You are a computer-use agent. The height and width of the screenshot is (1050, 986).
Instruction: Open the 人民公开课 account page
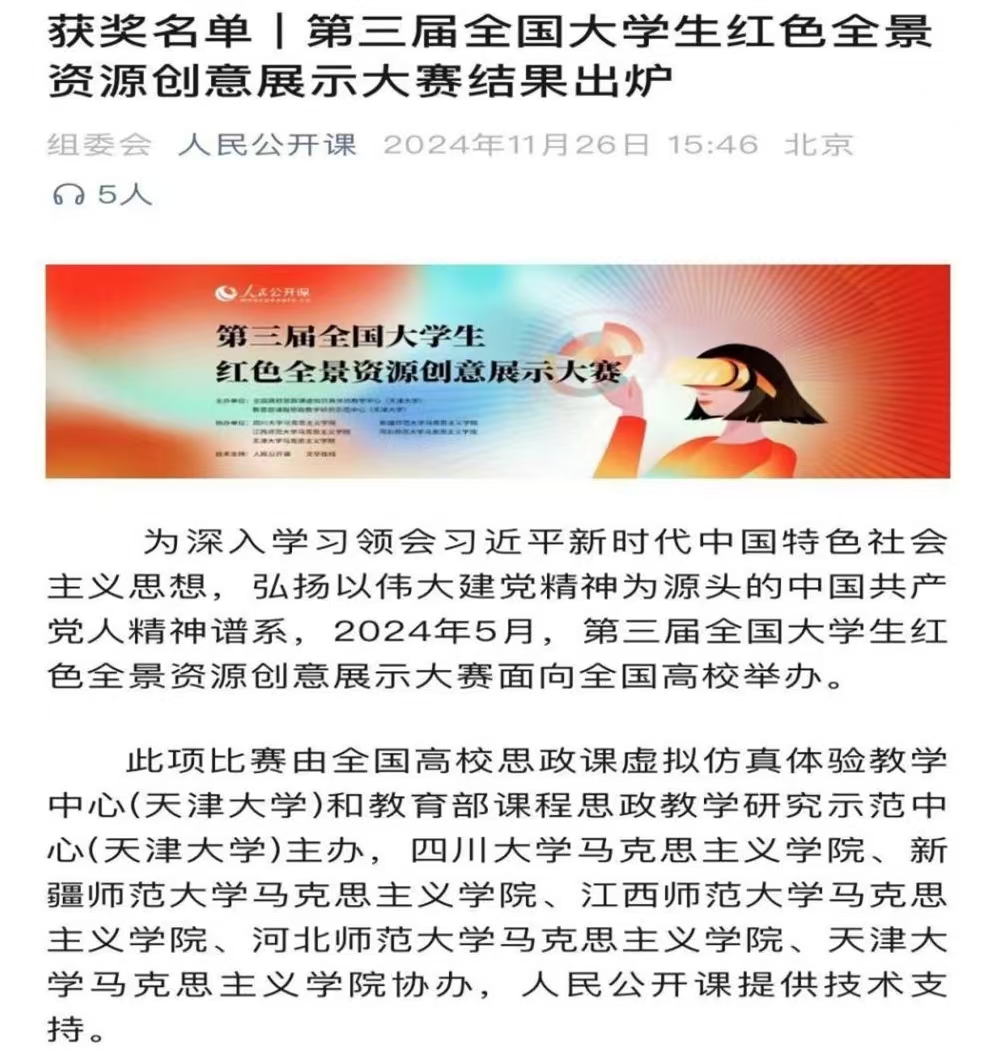267,145
